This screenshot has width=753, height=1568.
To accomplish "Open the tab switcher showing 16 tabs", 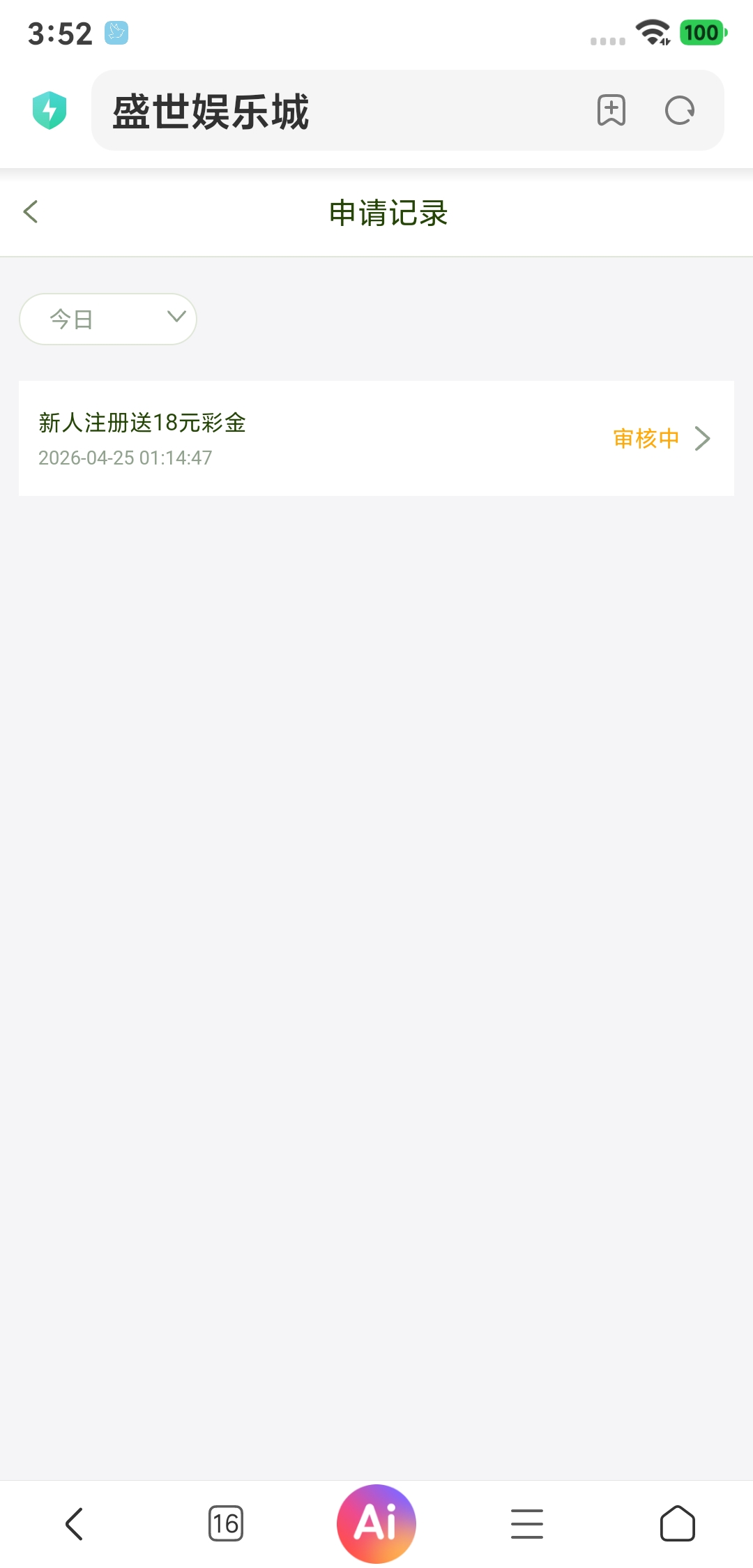I will point(226,1523).
